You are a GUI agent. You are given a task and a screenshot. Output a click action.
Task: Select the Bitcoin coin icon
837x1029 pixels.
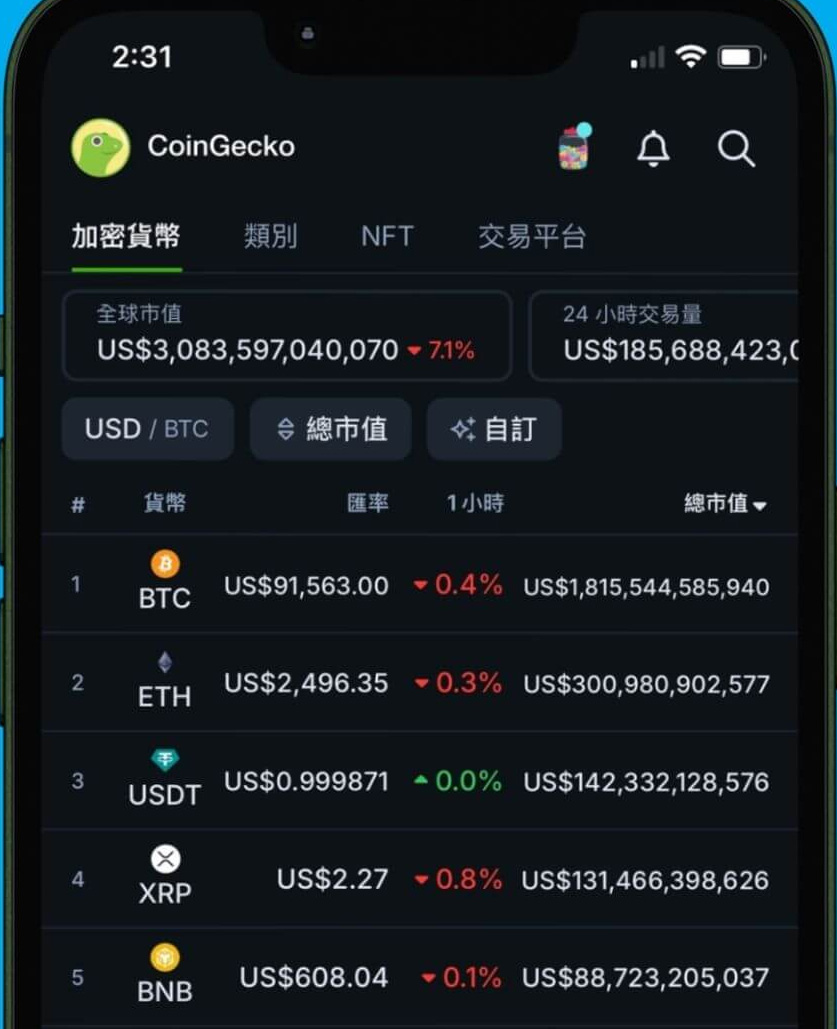(163, 563)
